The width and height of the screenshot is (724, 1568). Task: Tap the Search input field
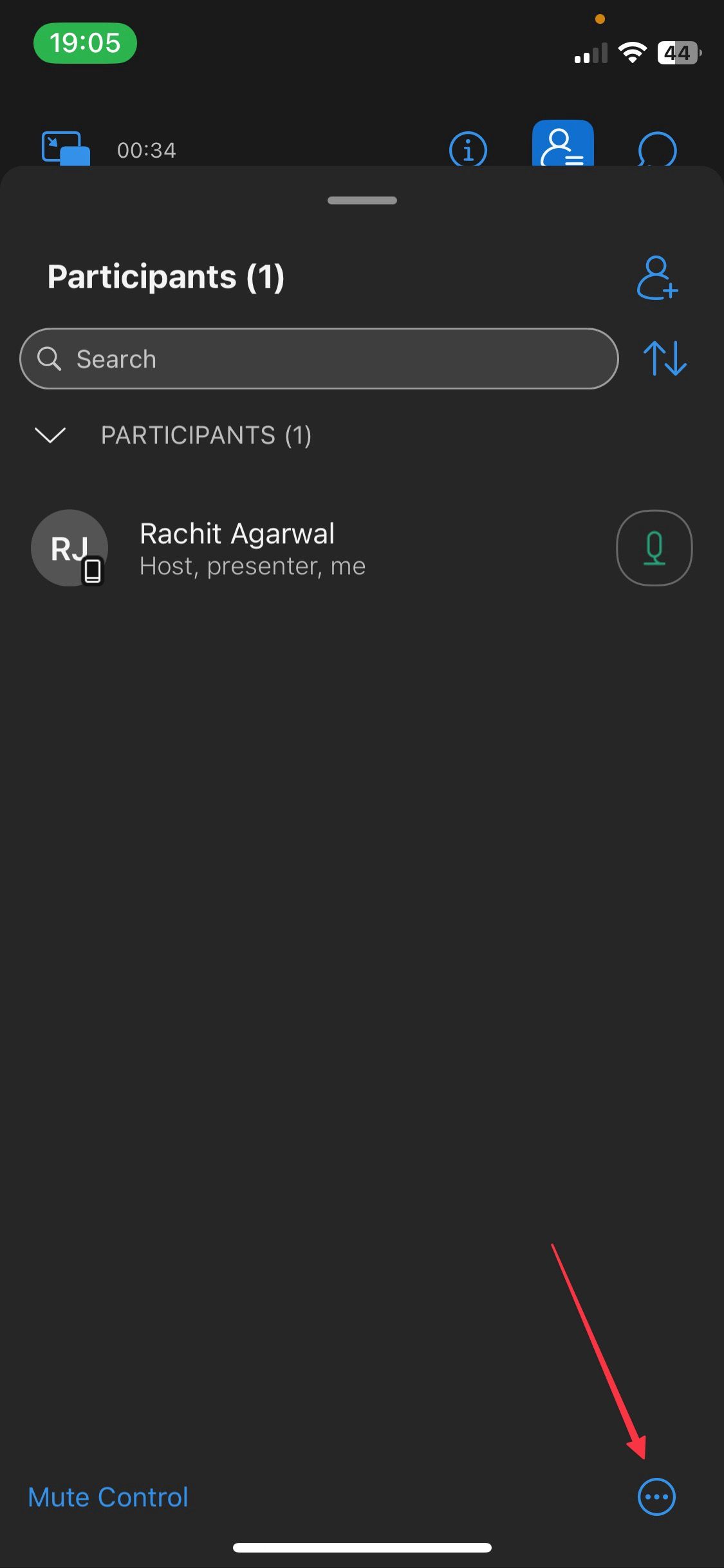click(x=319, y=359)
